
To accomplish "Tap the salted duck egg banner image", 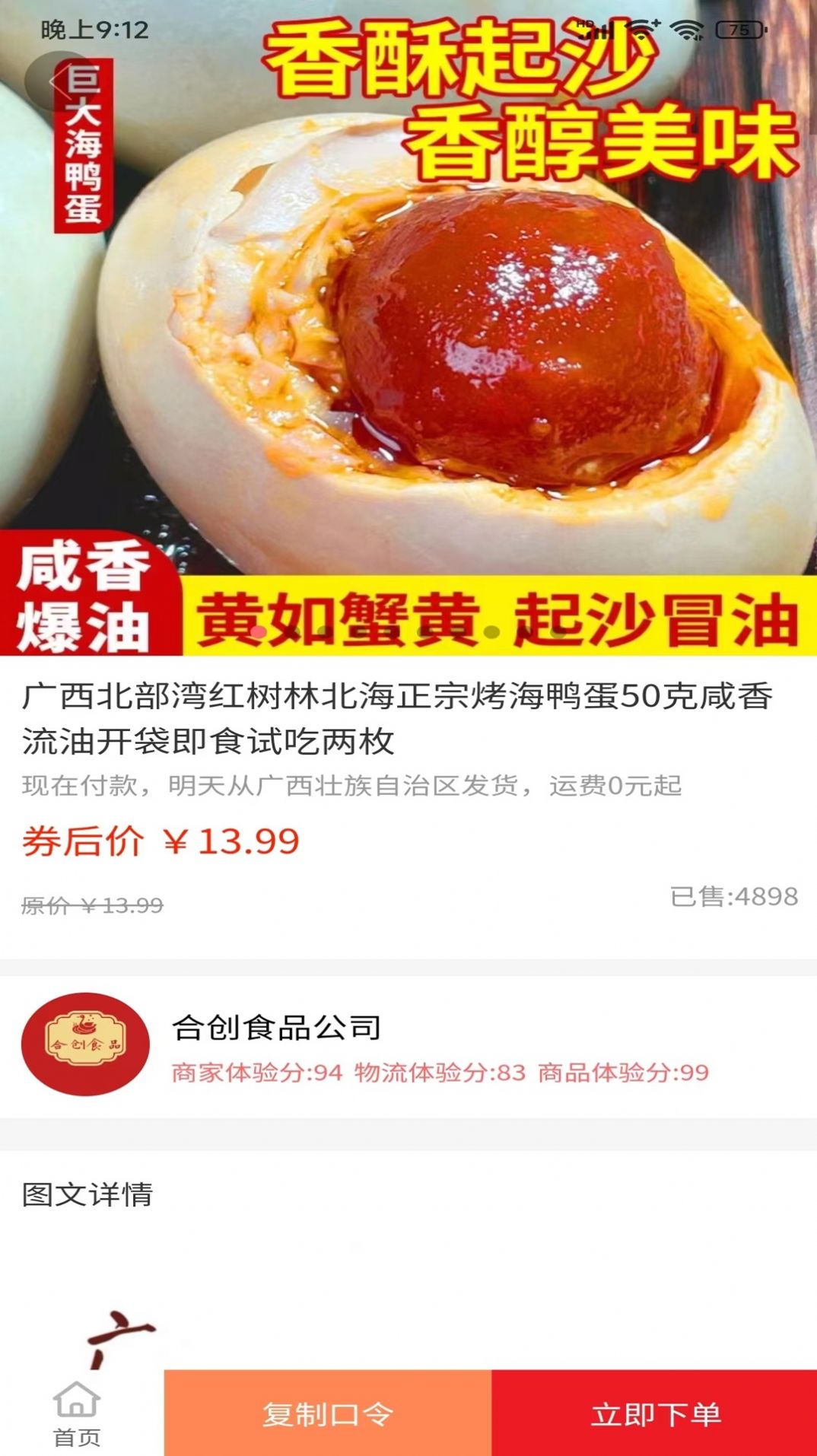I will tap(408, 342).
